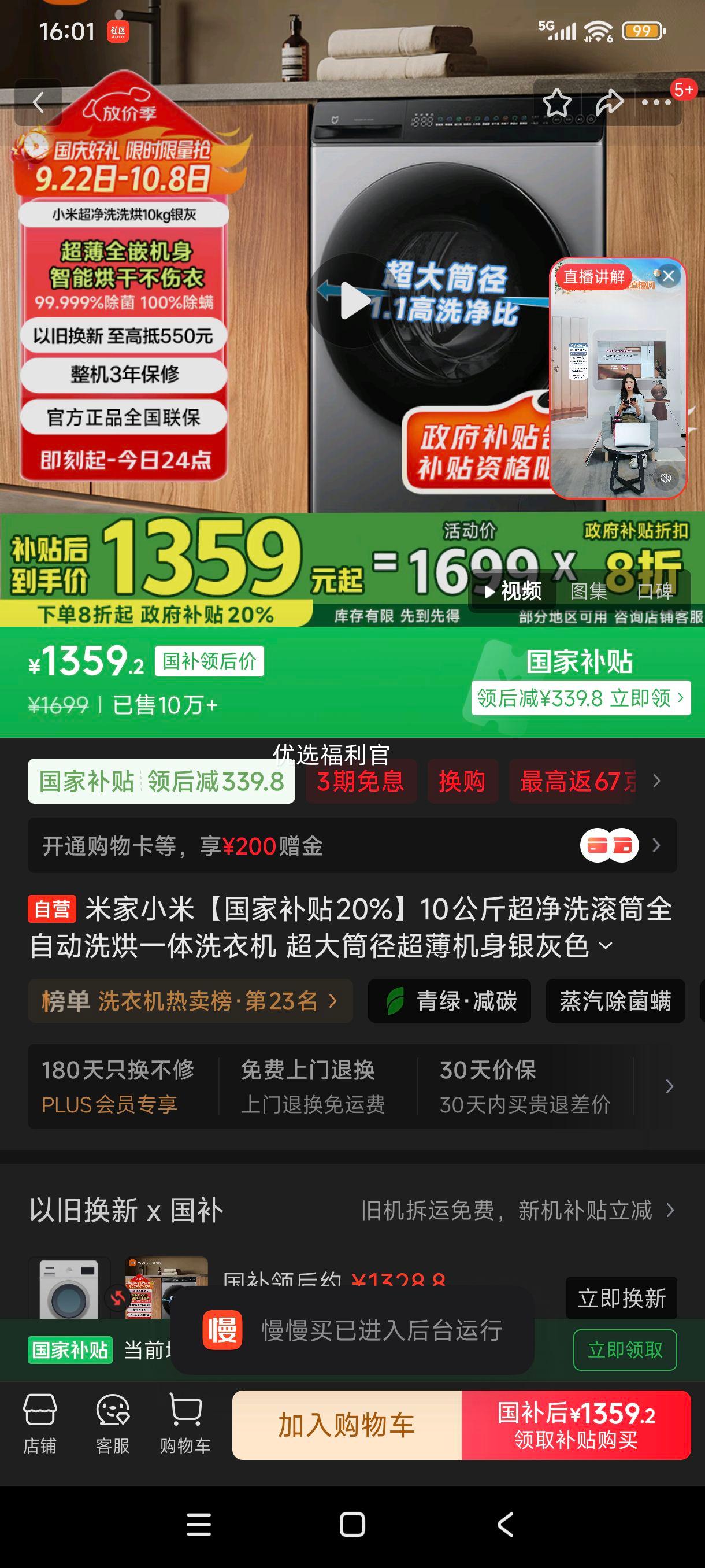Tap the 立即领取 subsidy button
Screen dimensions: 705x1568
625,1349
